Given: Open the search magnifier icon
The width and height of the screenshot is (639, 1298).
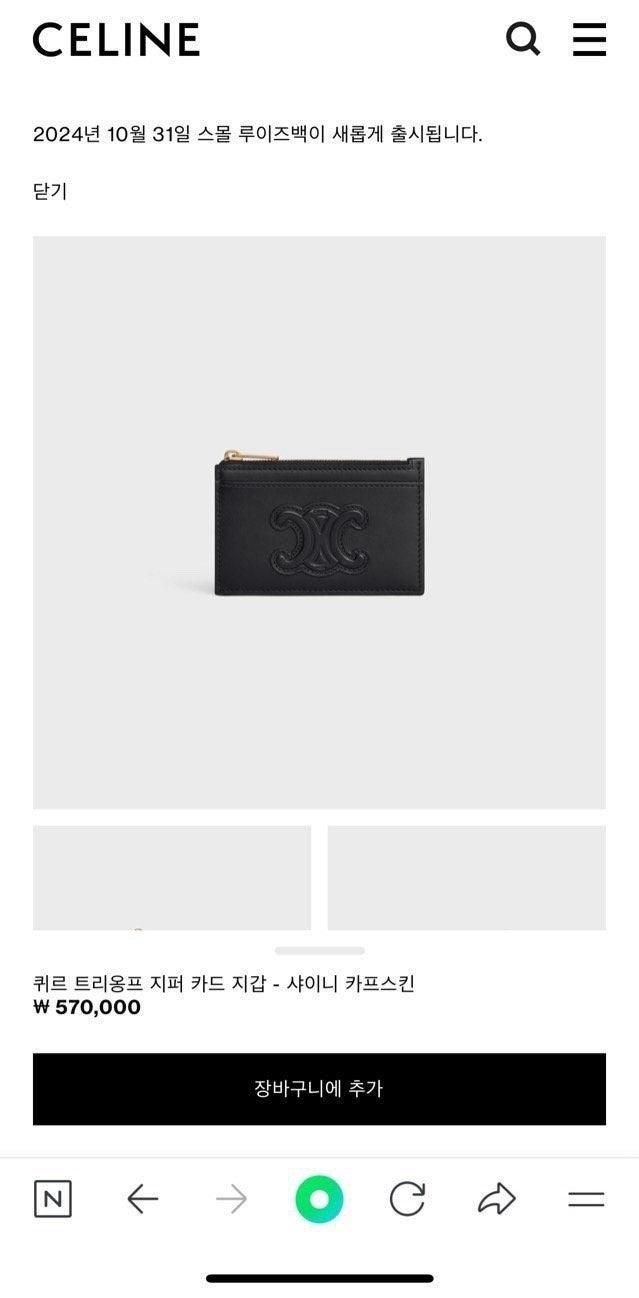Looking at the screenshot, I should point(522,40).
